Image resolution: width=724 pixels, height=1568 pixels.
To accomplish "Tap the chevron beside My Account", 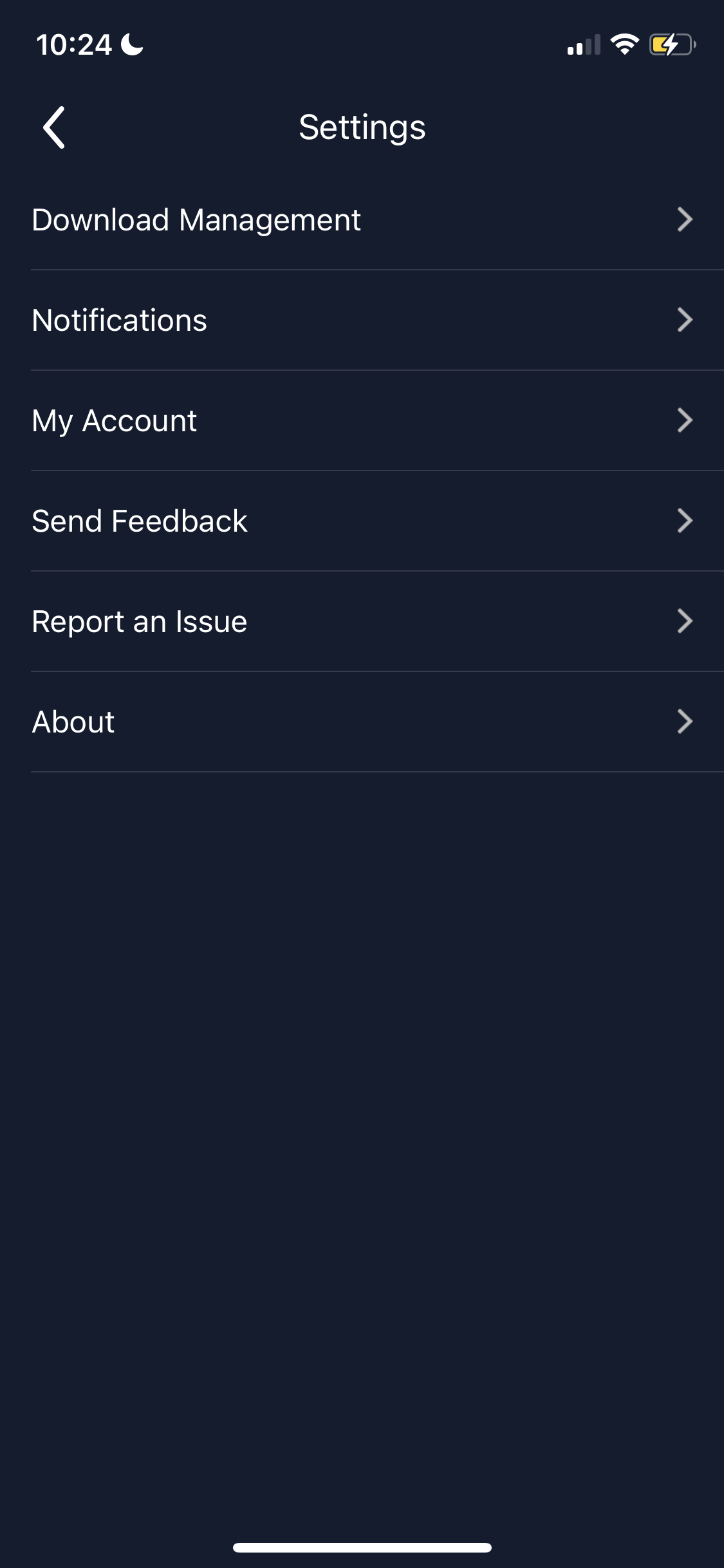I will click(685, 420).
